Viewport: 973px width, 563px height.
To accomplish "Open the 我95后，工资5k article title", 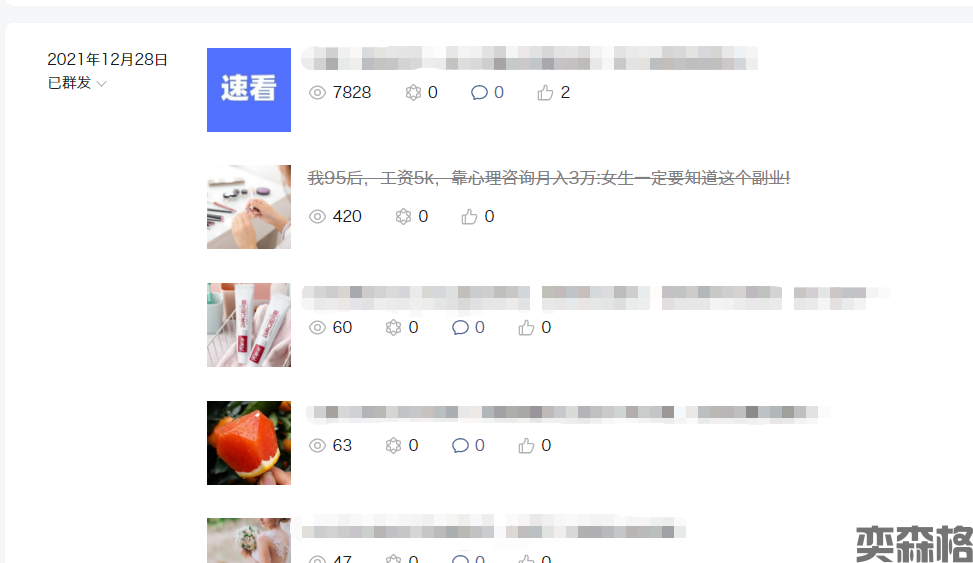I will [548, 178].
